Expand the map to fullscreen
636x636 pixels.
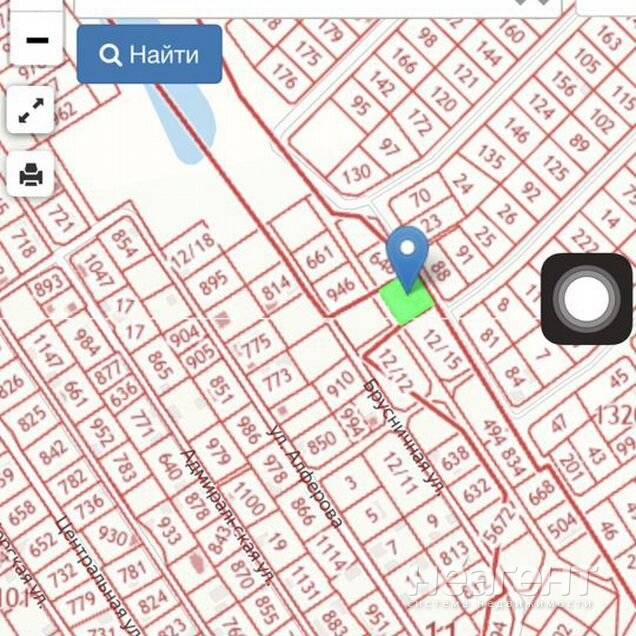coord(31,112)
